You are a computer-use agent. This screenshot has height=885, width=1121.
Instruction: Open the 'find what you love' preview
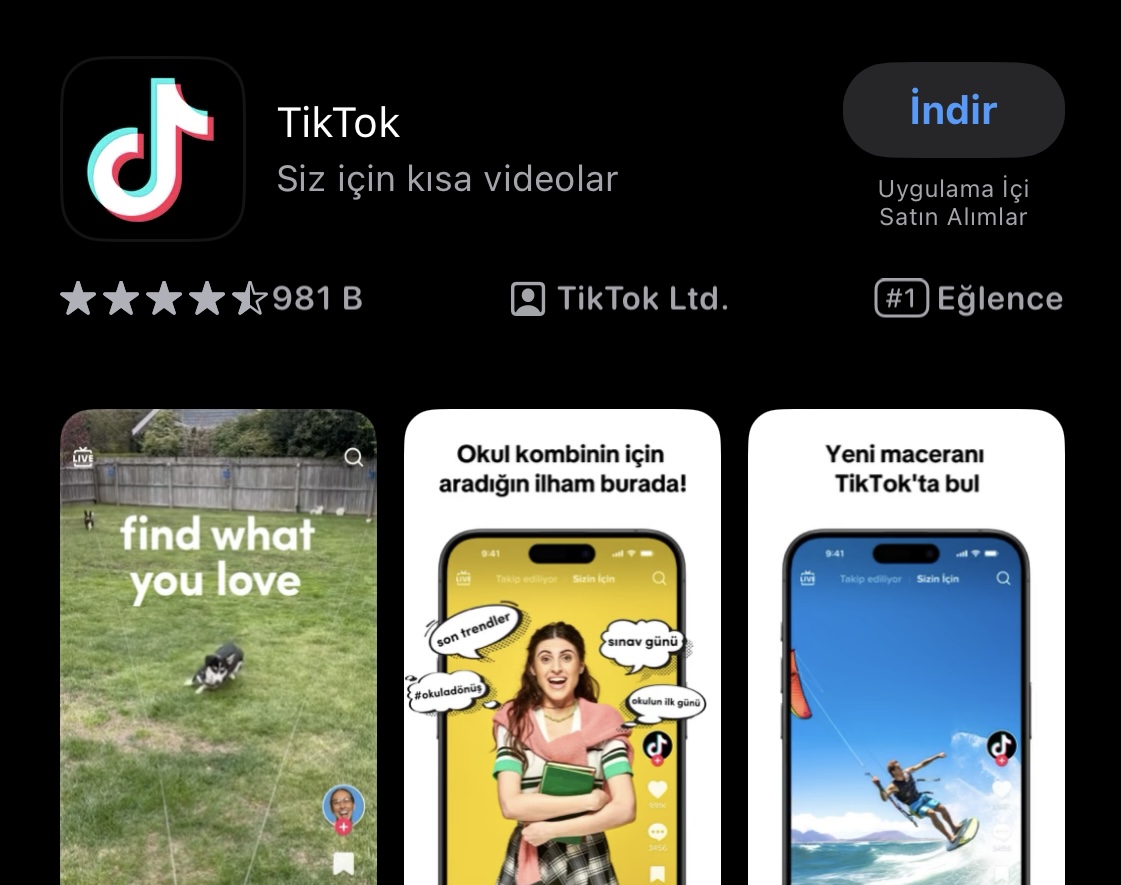point(218,646)
